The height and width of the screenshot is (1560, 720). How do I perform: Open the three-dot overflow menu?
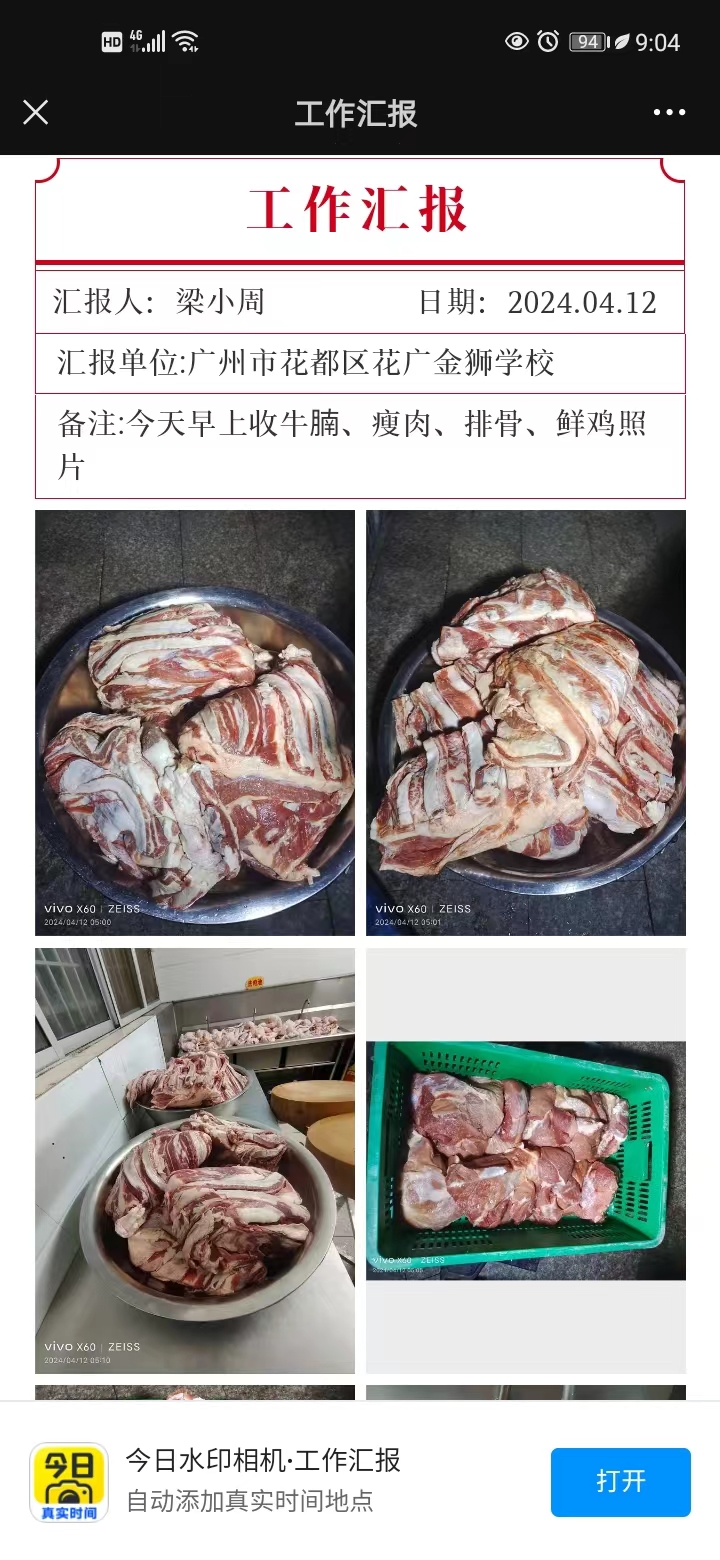[x=669, y=112]
